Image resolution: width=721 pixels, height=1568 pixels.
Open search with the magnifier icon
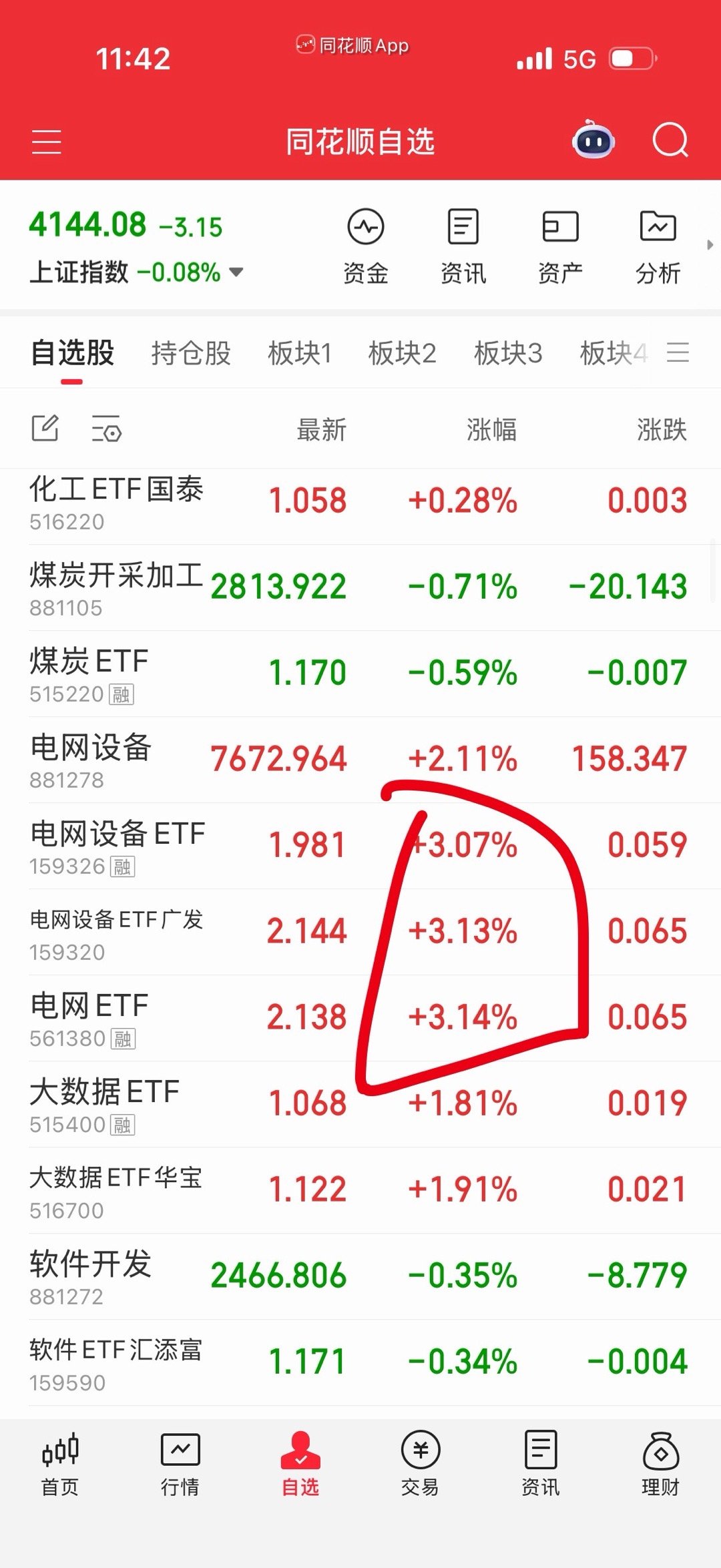click(x=672, y=141)
